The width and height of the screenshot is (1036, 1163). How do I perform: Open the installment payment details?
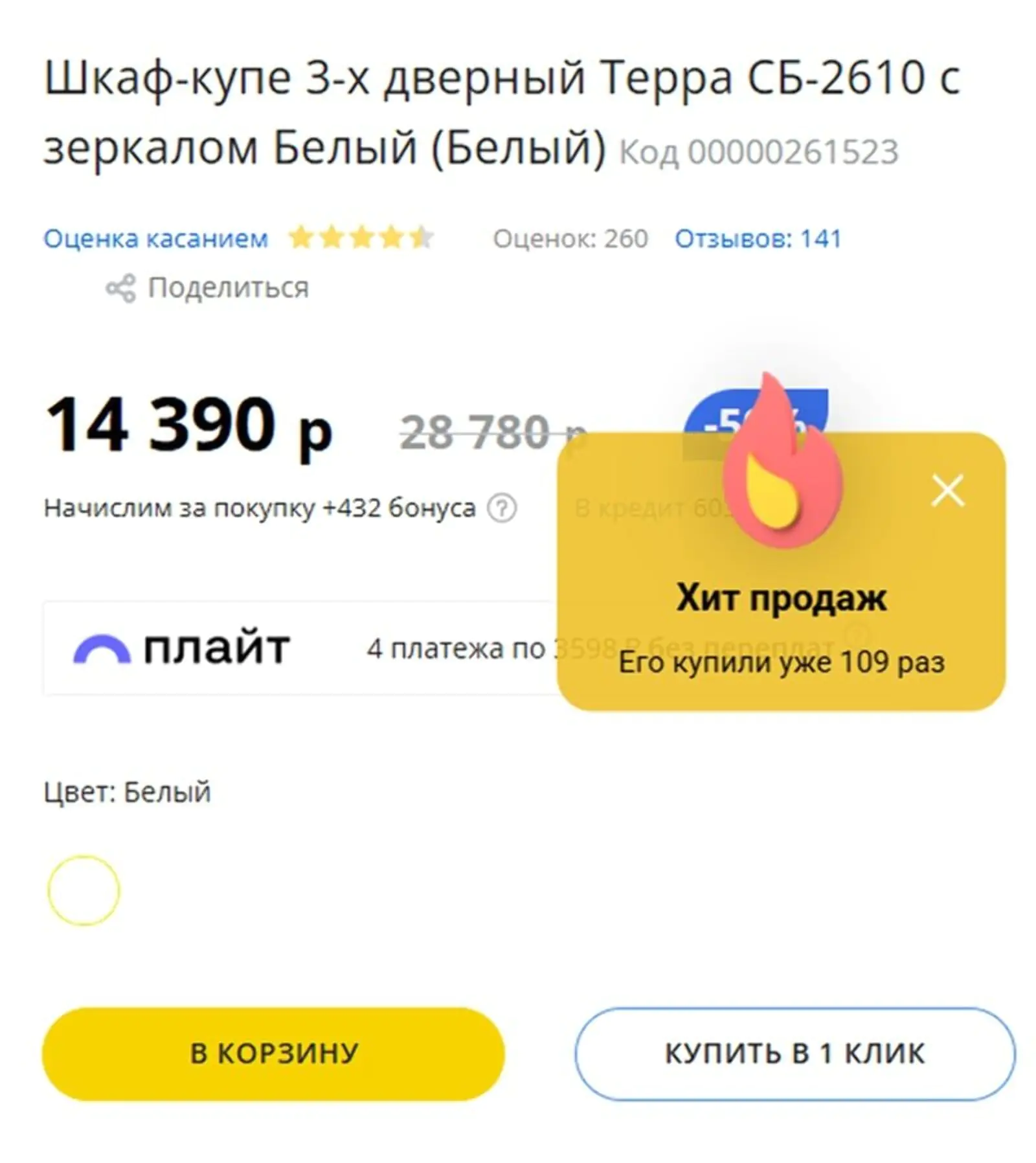click(453, 648)
